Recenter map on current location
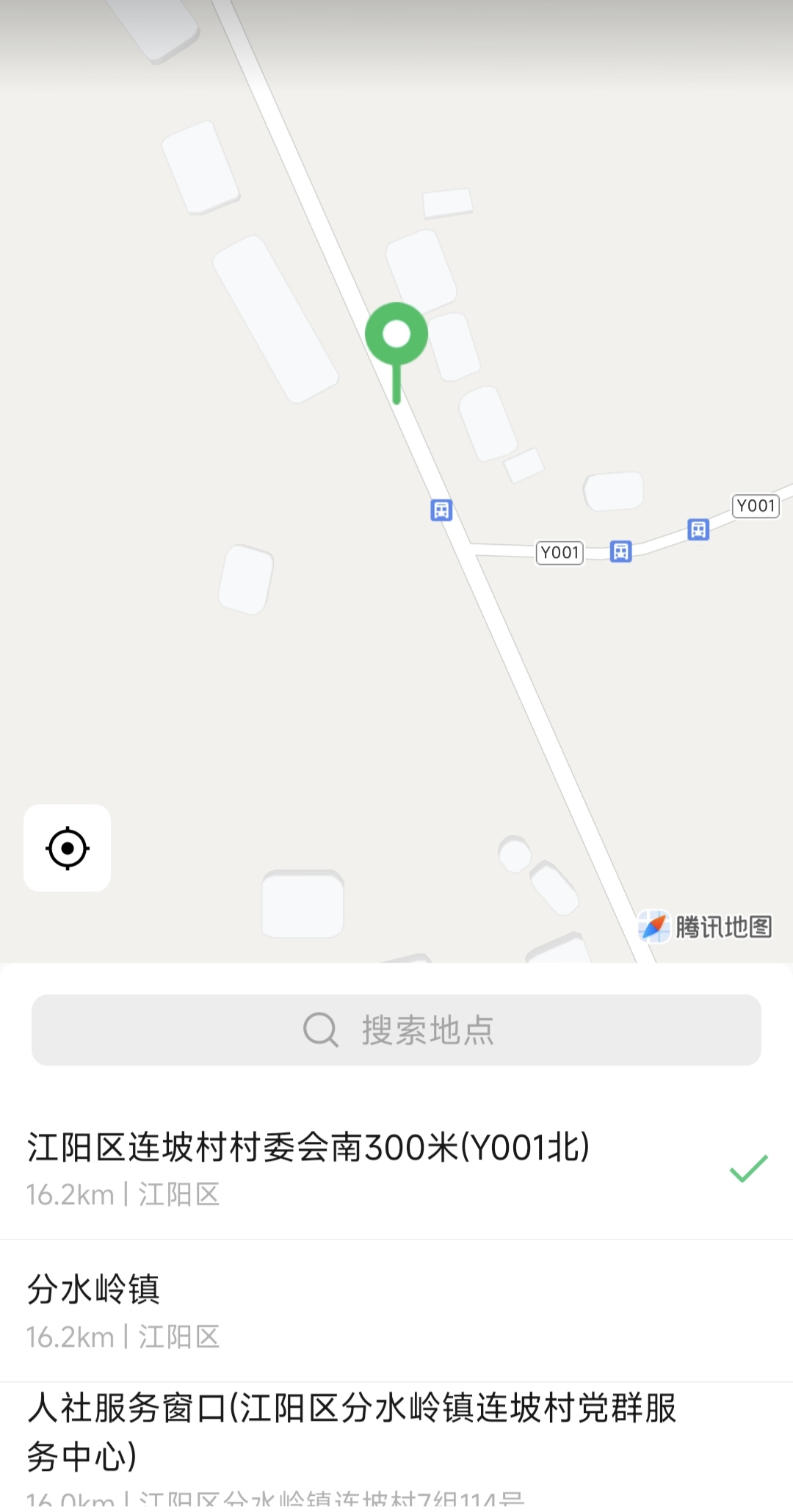This screenshot has height=1512, width=793. point(67,848)
